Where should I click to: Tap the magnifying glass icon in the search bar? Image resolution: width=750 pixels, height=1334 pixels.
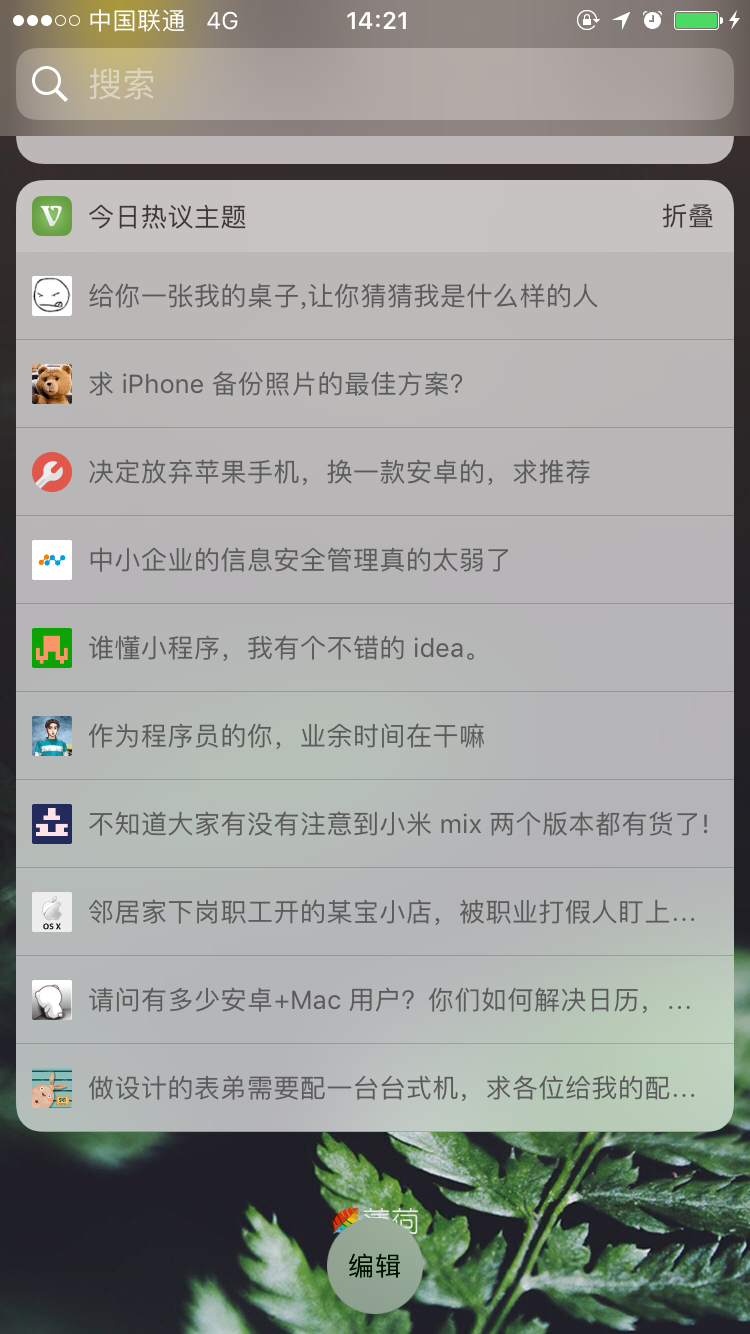tap(49, 84)
